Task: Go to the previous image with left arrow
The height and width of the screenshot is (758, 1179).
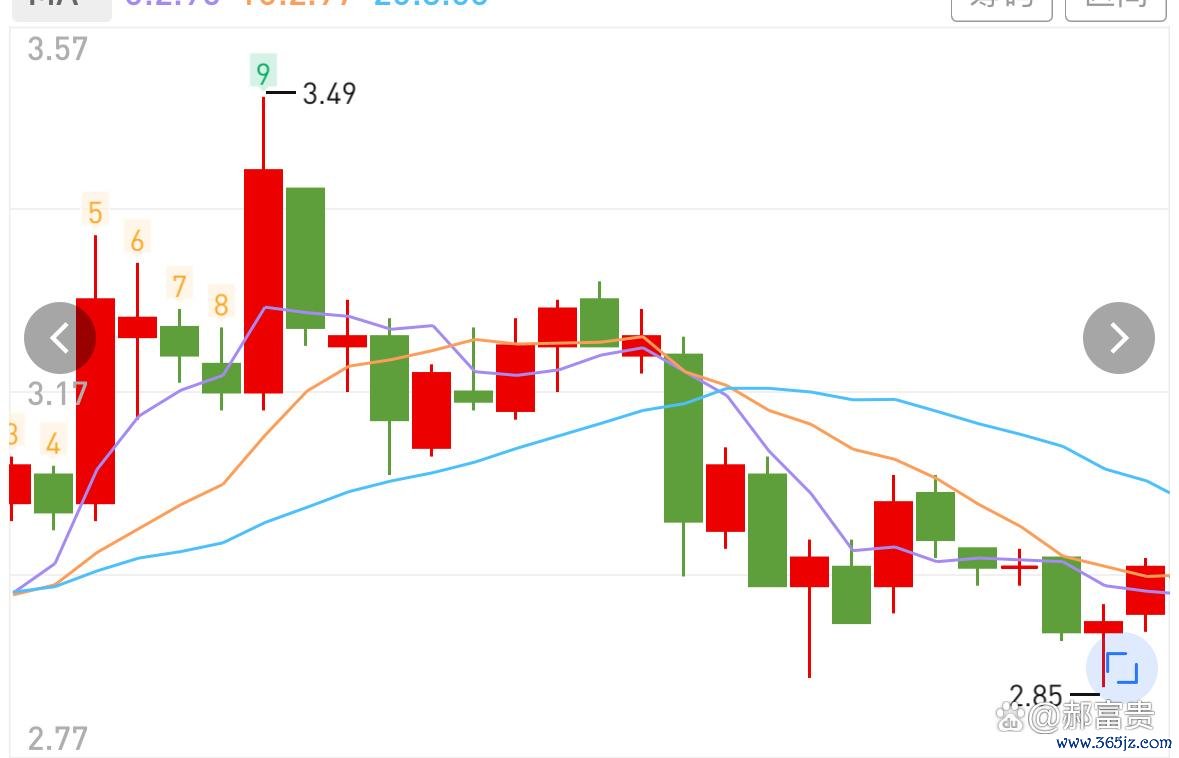Action: click(59, 338)
